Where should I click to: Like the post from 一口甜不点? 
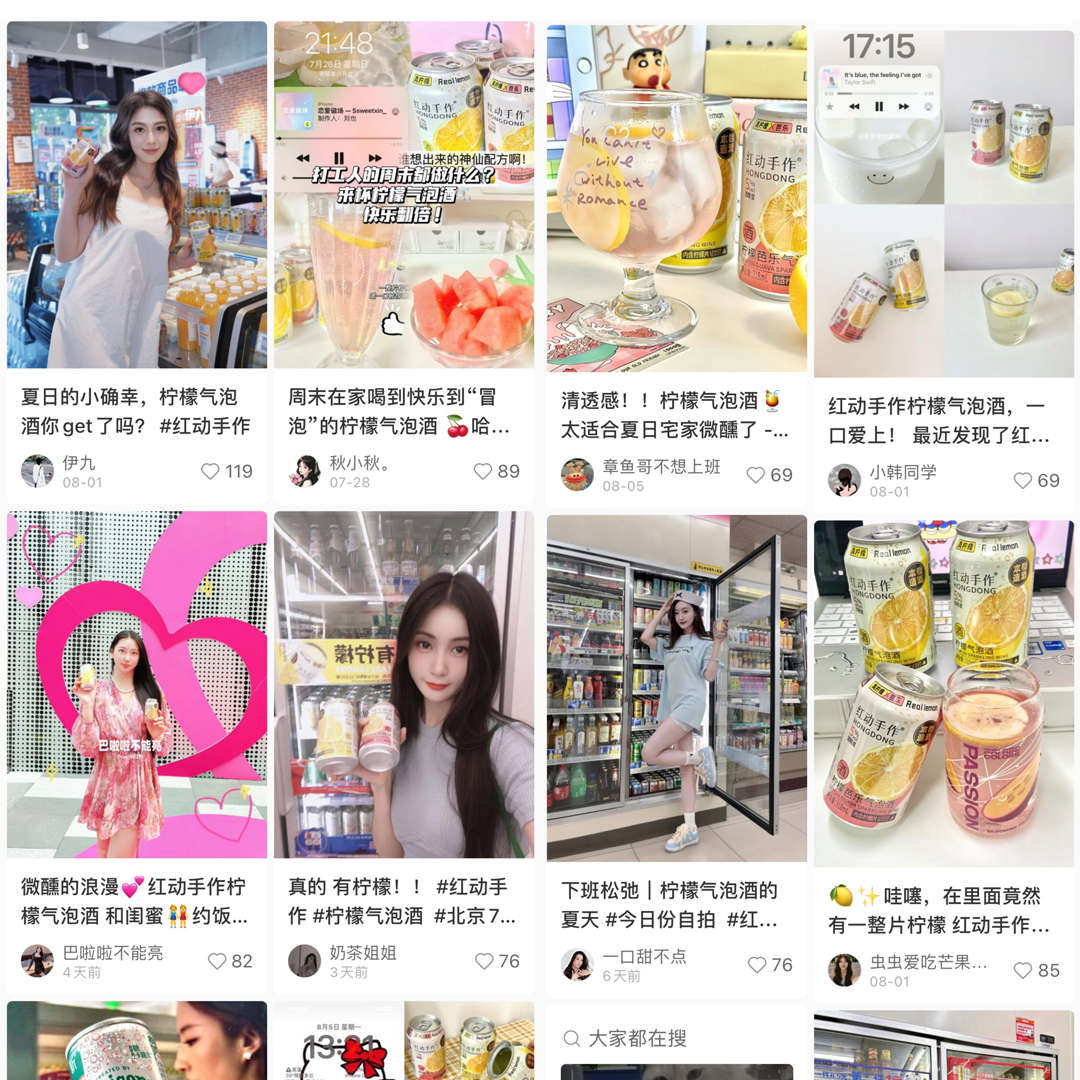pyautogui.click(x=756, y=965)
